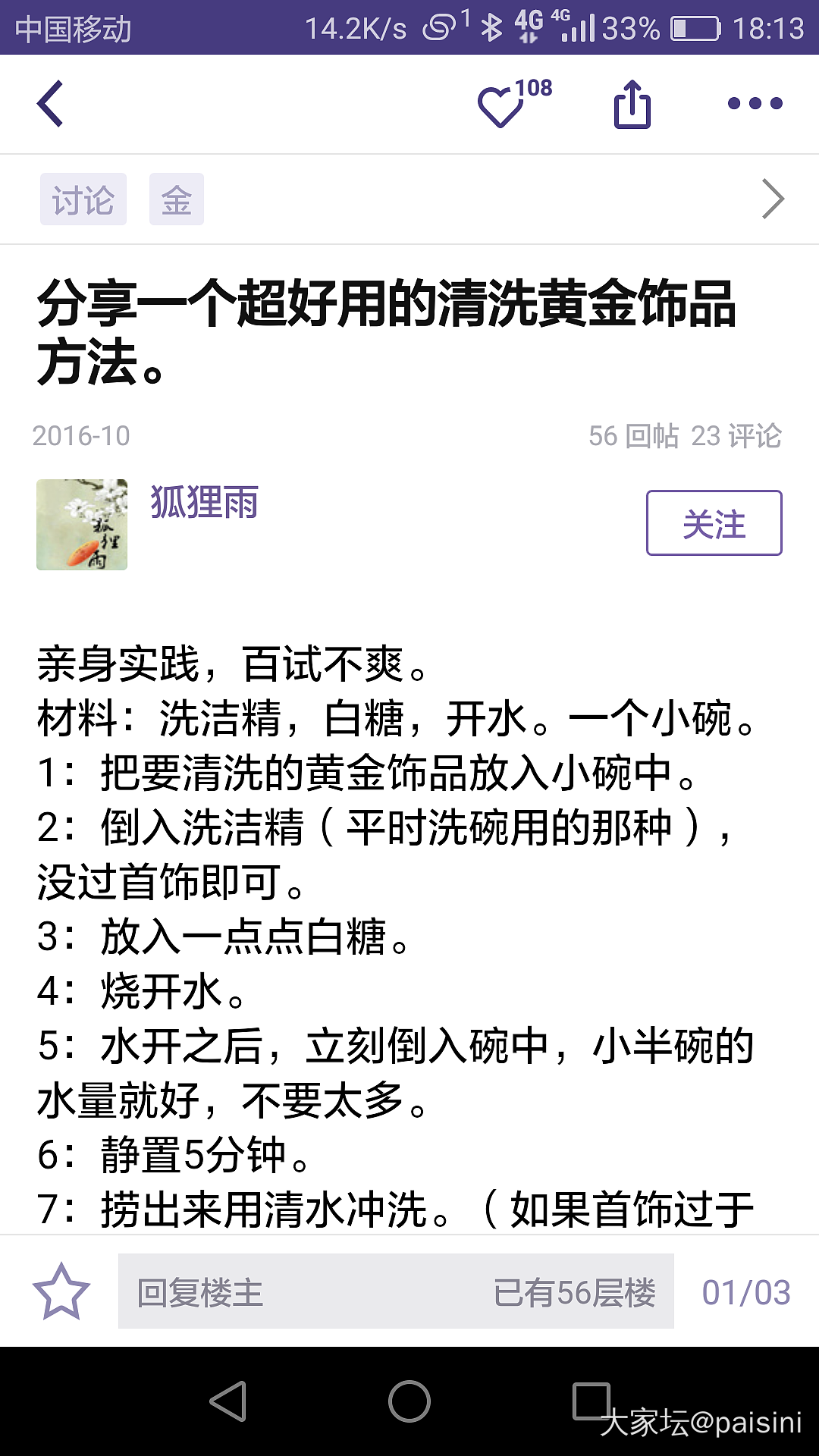Open the 金 tag
819x1456 pixels.
pyautogui.click(x=176, y=200)
